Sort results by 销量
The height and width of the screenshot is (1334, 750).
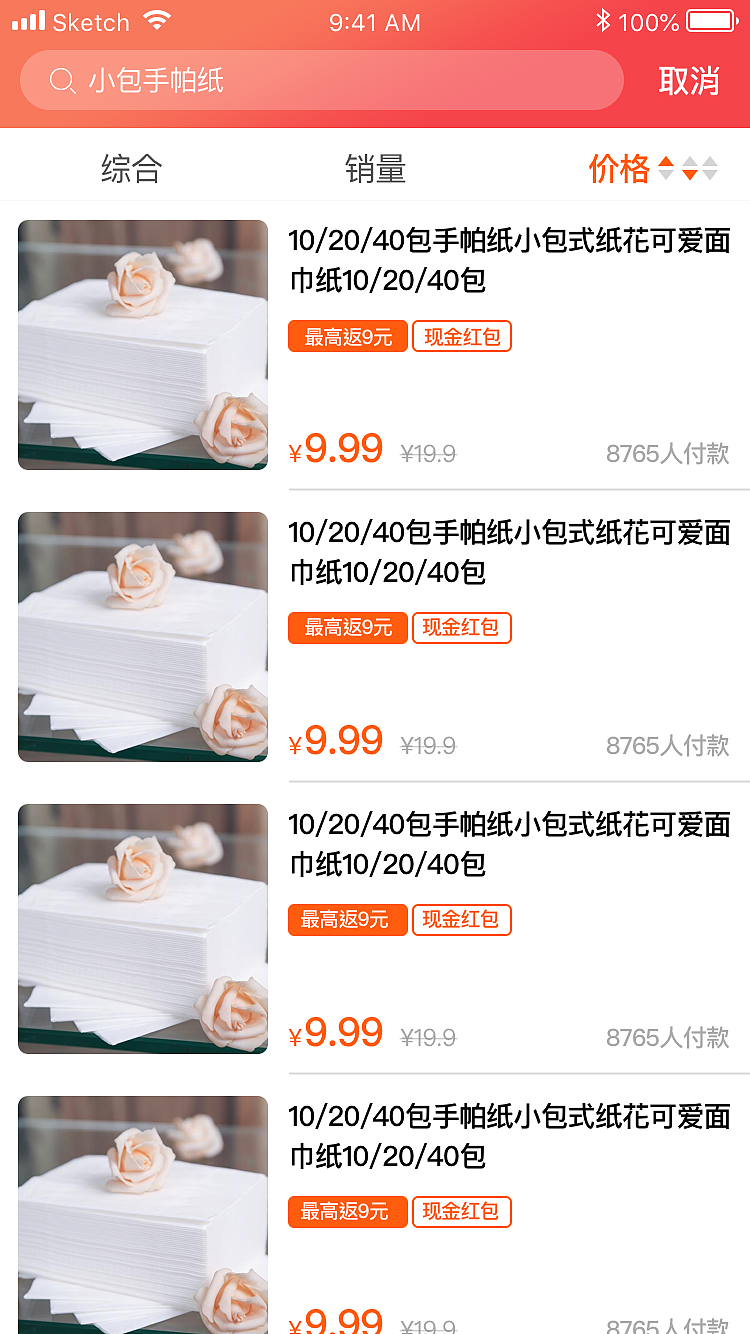(x=375, y=168)
